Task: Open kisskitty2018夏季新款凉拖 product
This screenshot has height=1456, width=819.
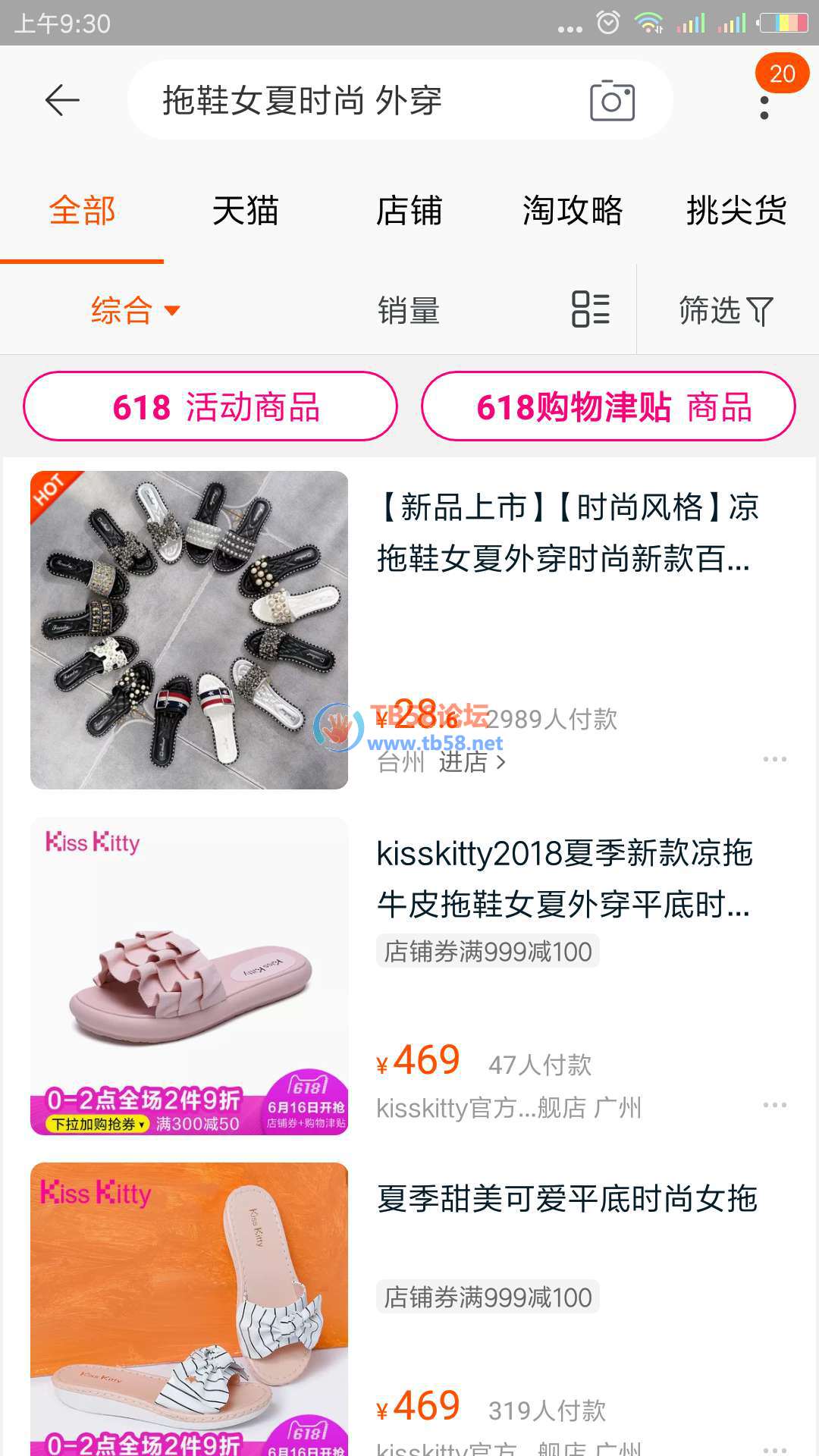Action: click(x=565, y=878)
